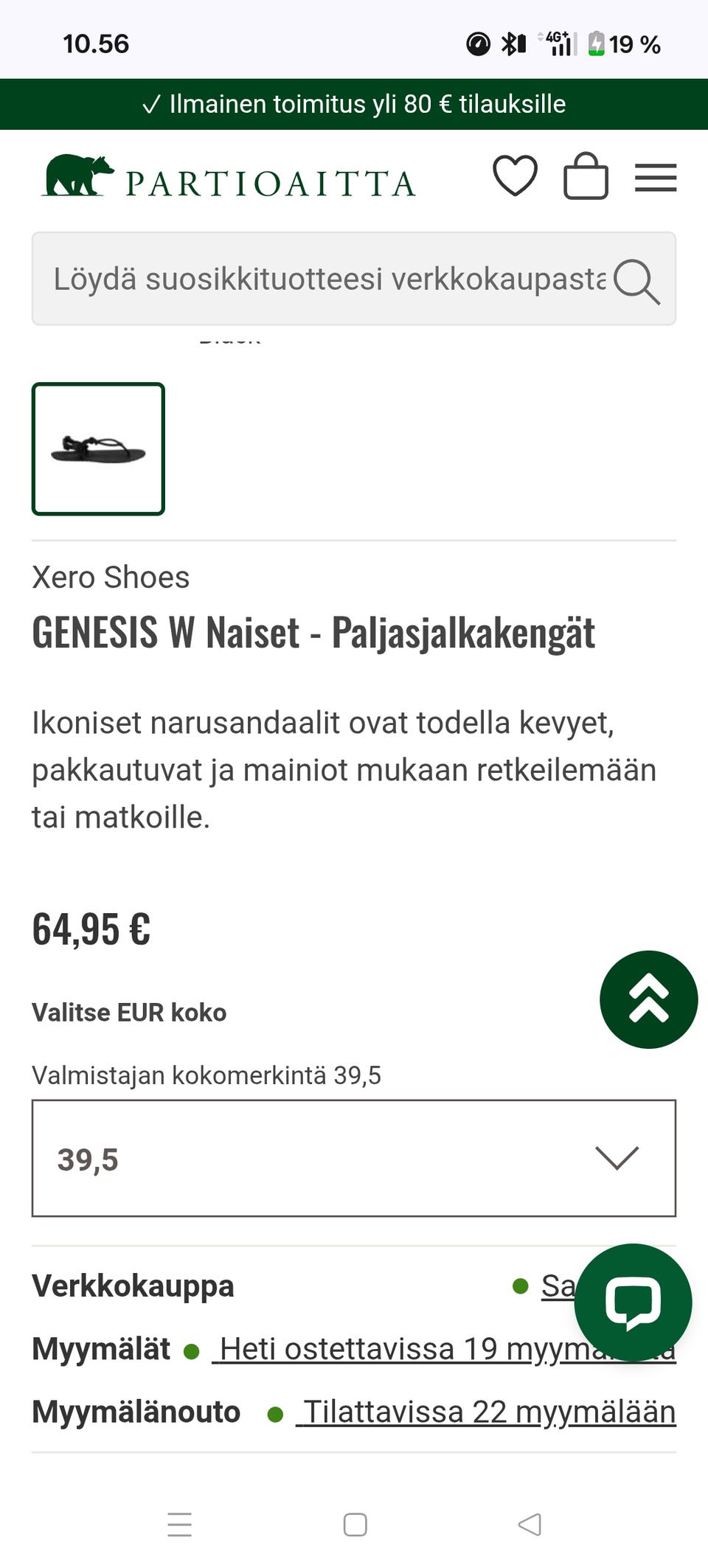Go to the system home screen
Screen dimensions: 708x1568
pos(355,1524)
